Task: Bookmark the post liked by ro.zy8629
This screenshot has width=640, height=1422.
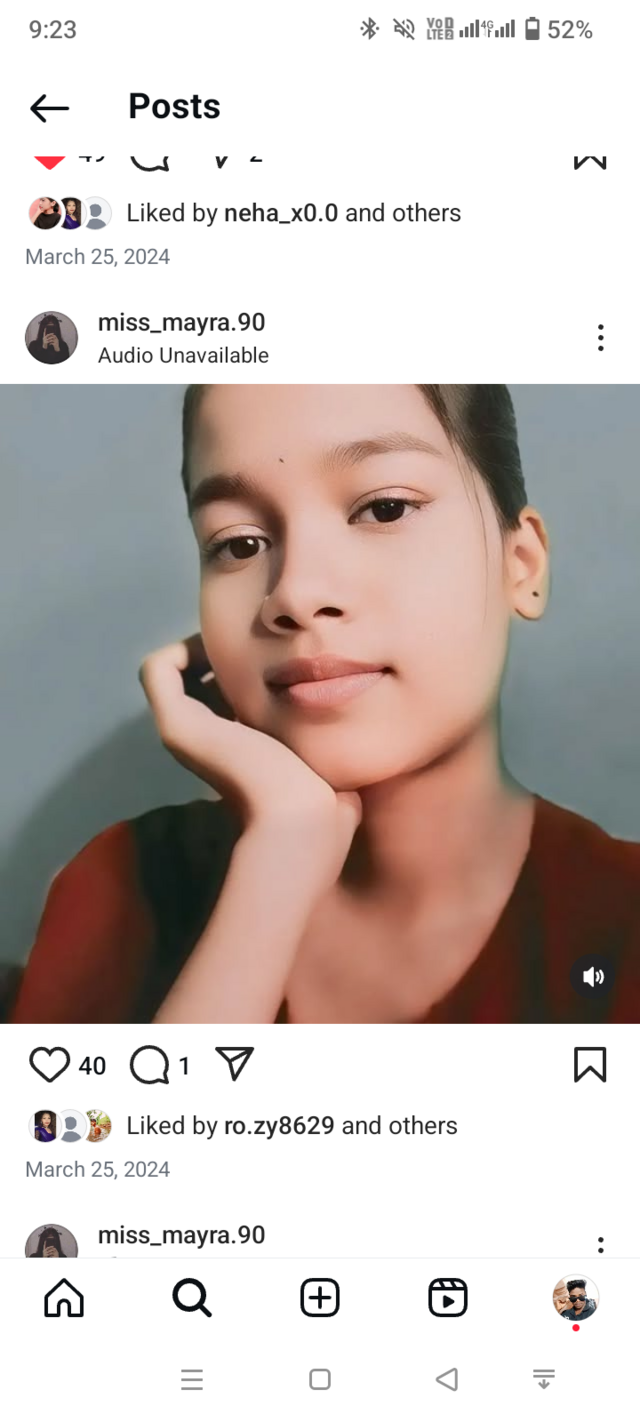Action: [x=590, y=1065]
